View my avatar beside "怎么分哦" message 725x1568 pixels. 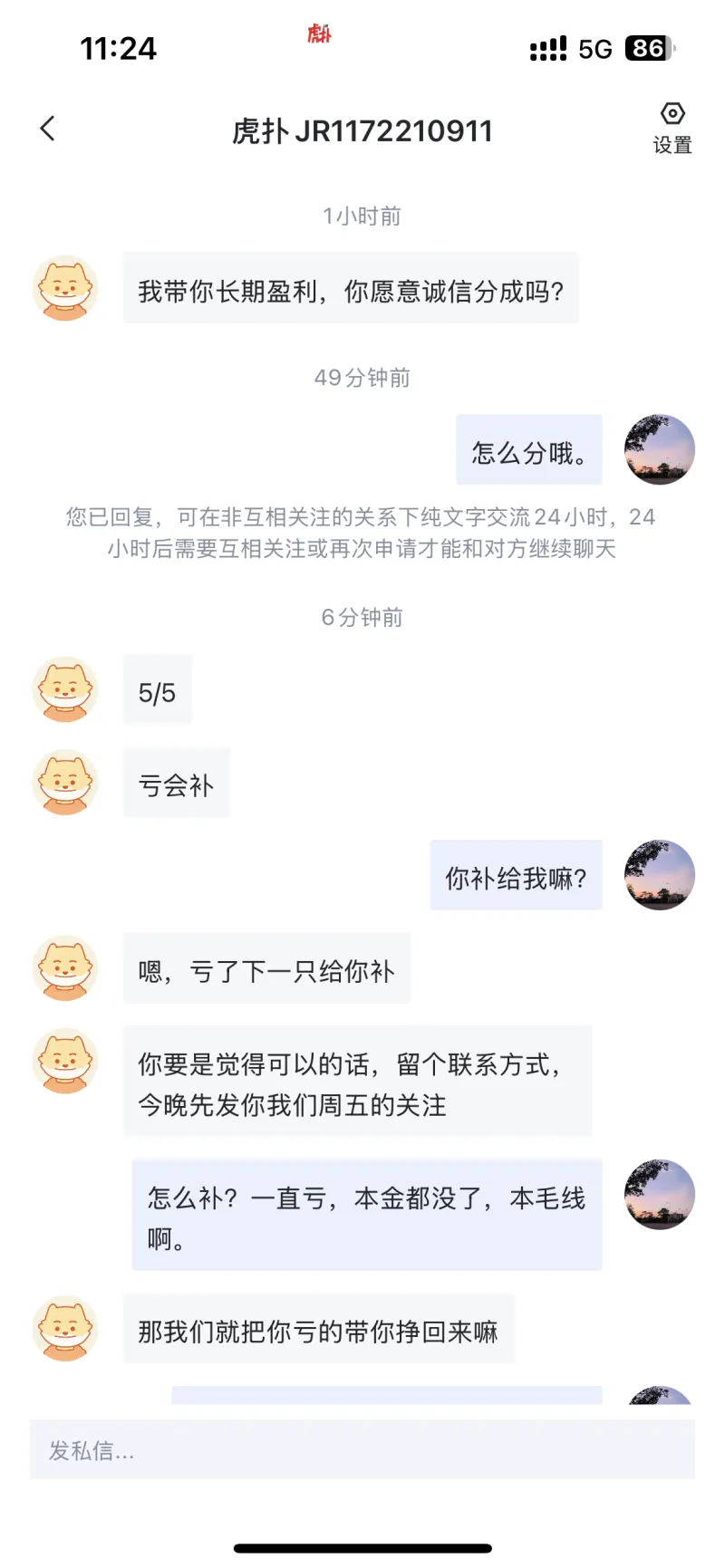[660, 449]
